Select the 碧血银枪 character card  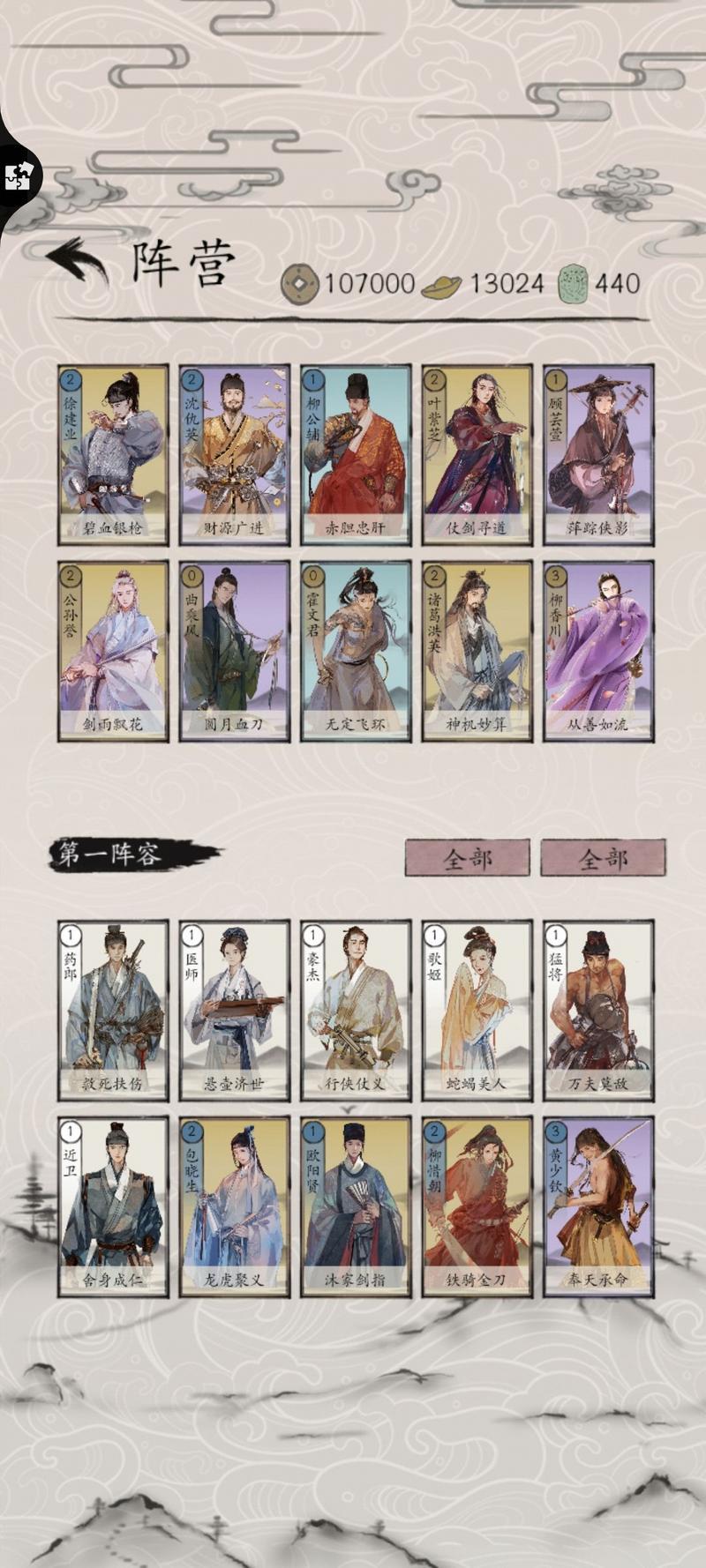point(113,454)
